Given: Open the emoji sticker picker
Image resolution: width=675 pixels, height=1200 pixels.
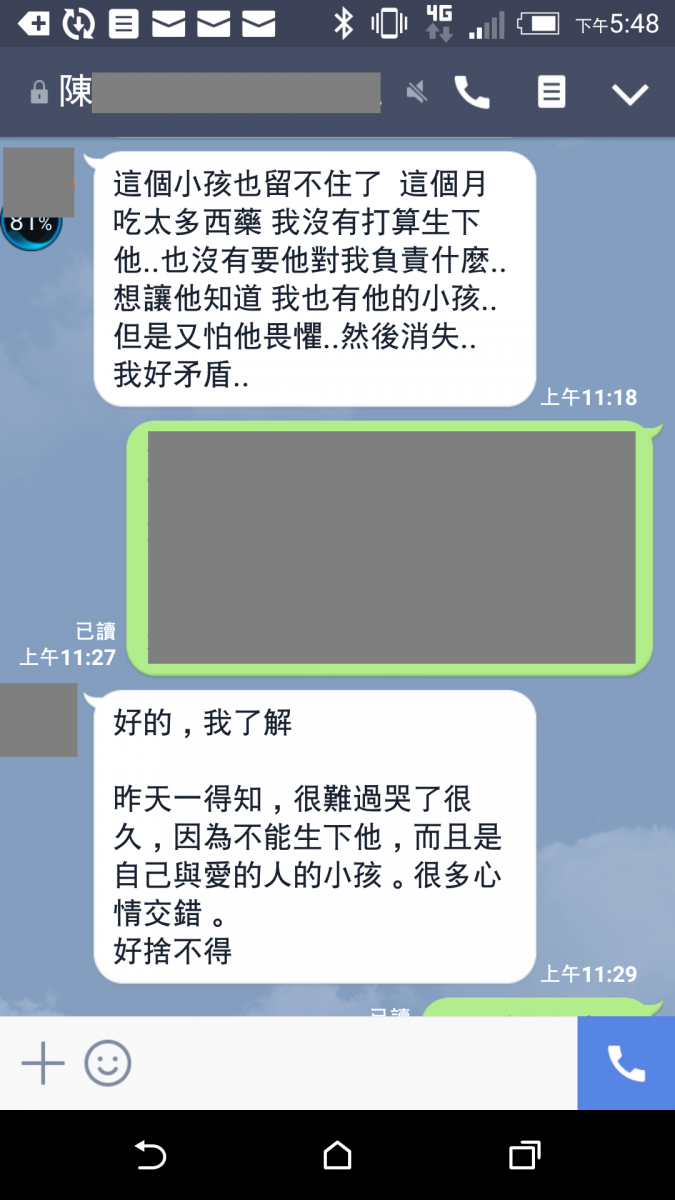Looking at the screenshot, I should (107, 1063).
